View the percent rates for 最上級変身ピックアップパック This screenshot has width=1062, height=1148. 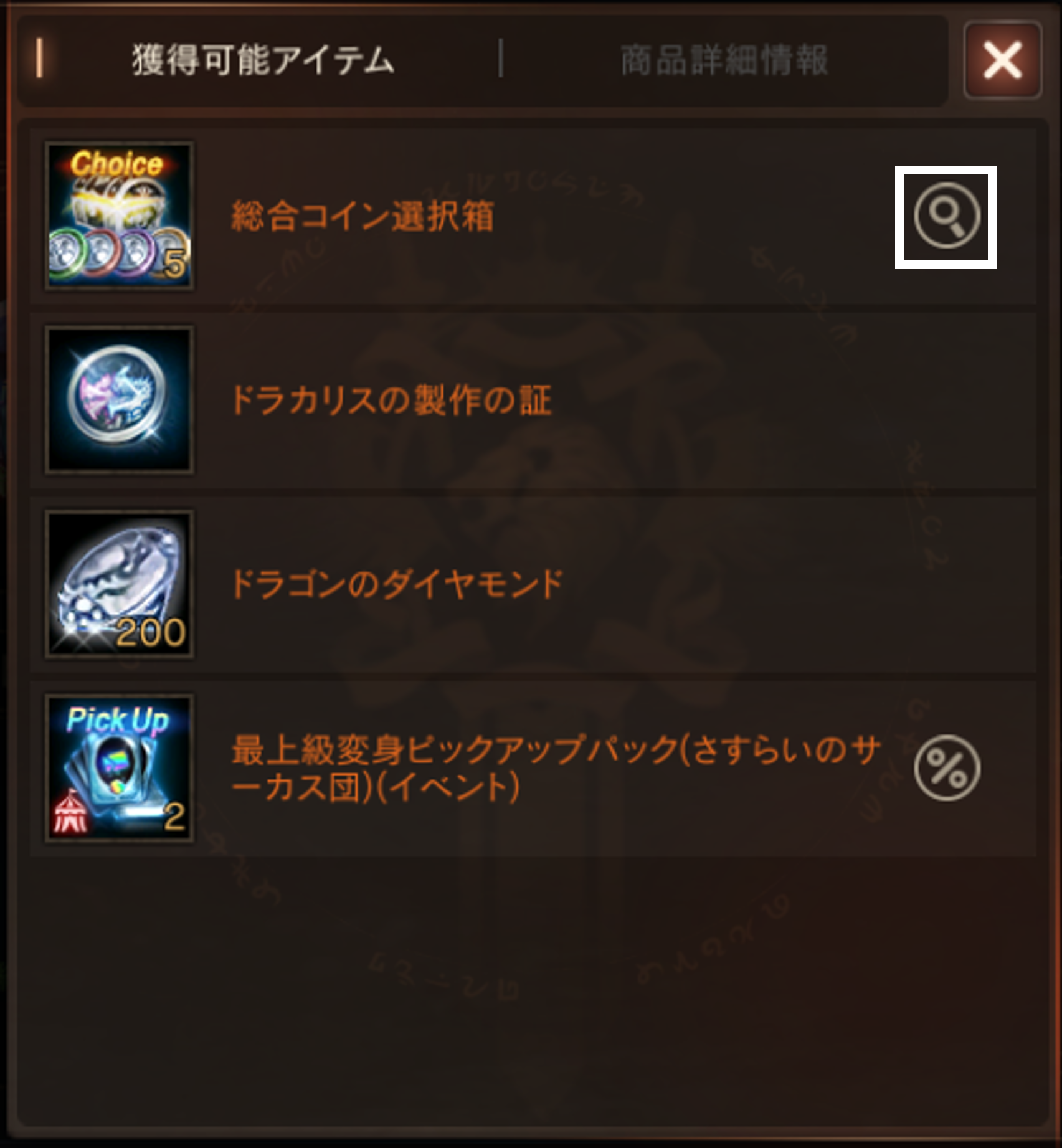[947, 767]
